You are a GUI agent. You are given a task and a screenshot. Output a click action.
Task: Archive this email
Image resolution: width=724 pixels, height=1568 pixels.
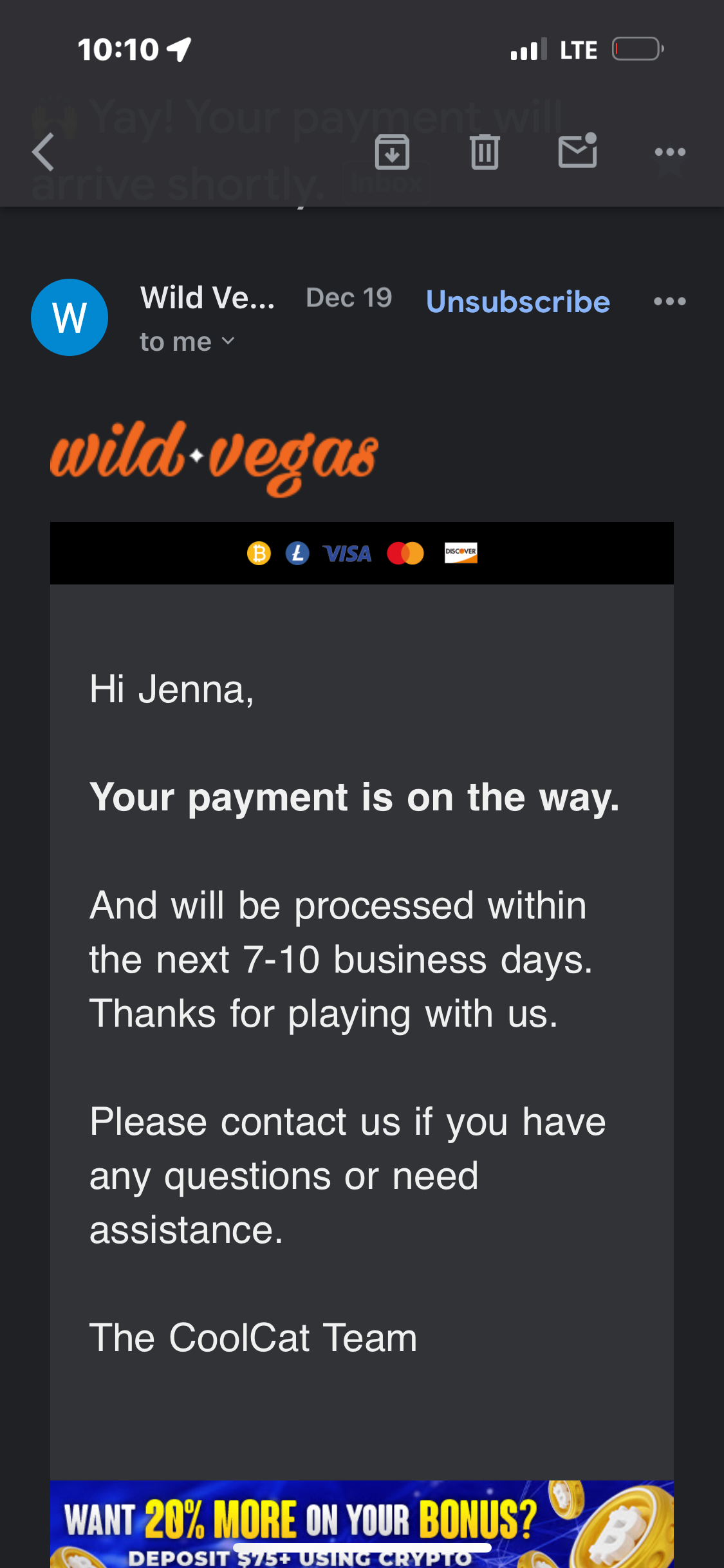392,153
